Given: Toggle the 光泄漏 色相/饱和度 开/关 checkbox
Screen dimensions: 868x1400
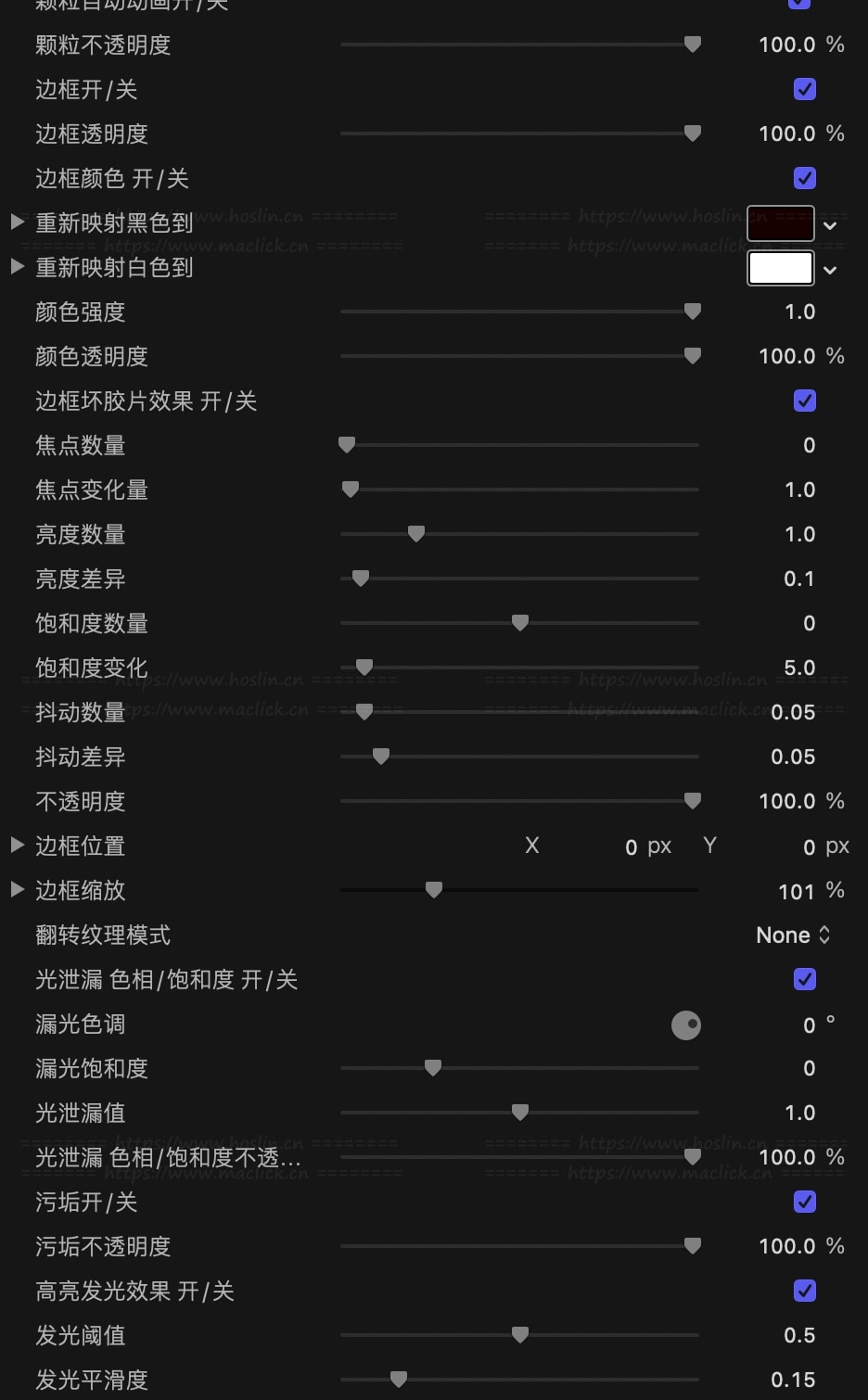Looking at the screenshot, I should pyautogui.click(x=804, y=980).
